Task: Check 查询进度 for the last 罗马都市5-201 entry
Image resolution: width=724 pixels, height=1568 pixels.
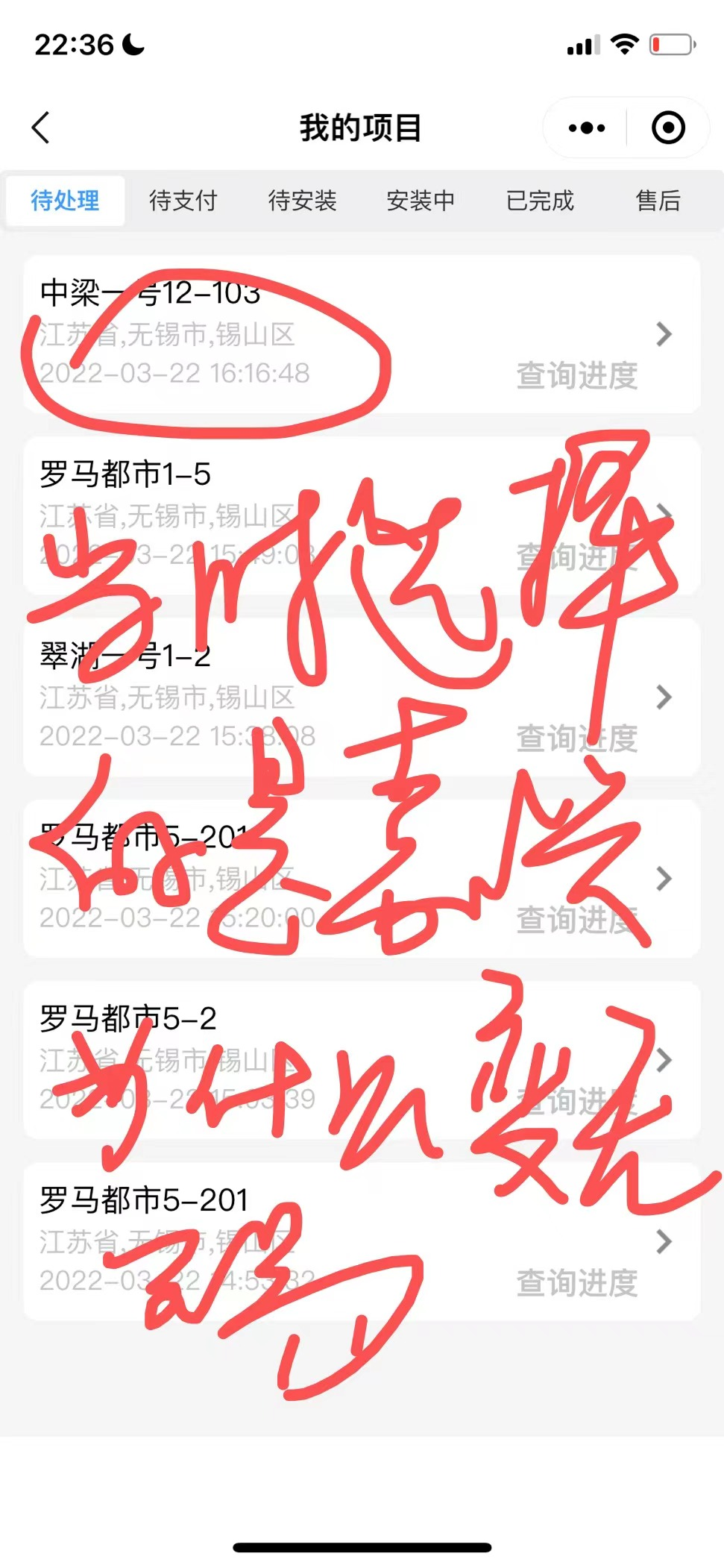Action: (577, 1283)
